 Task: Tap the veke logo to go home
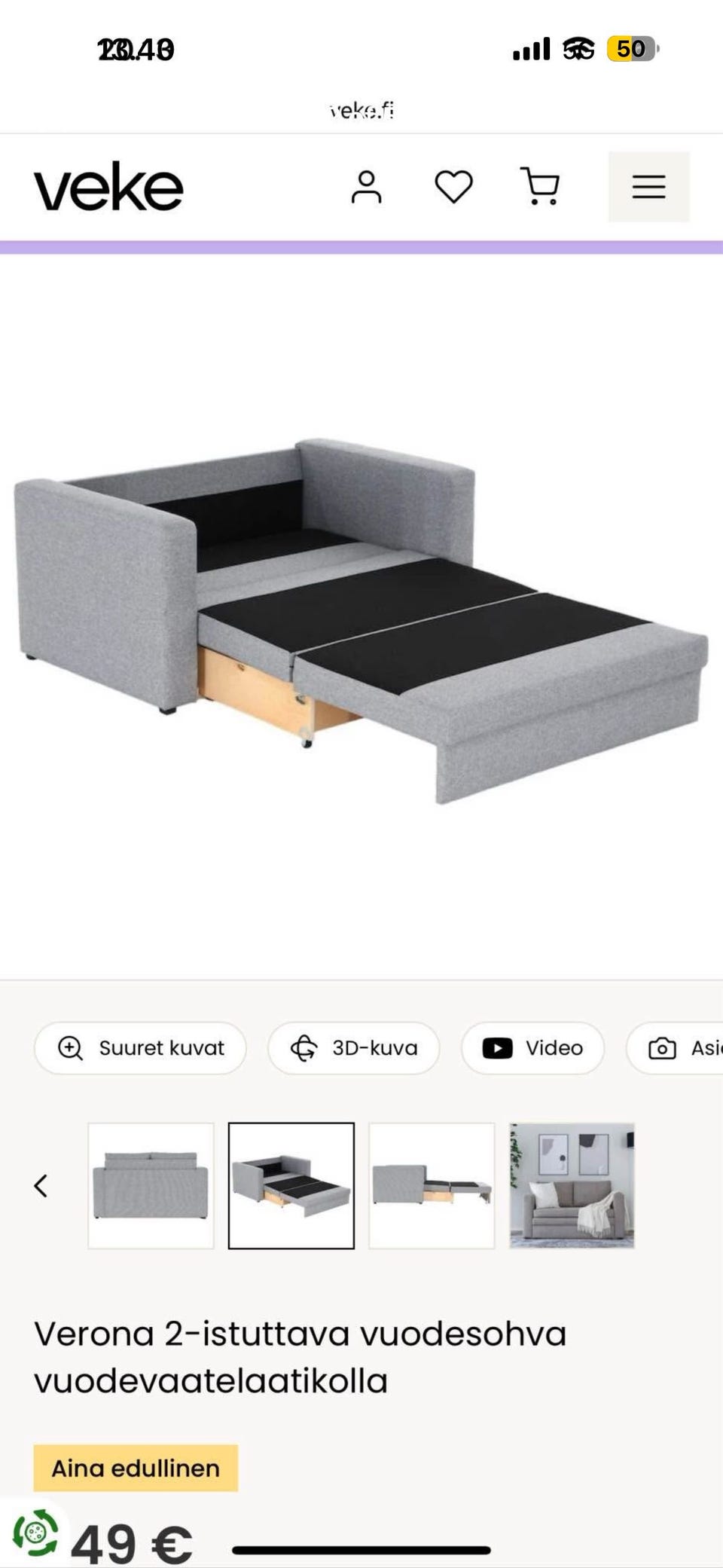[108, 187]
